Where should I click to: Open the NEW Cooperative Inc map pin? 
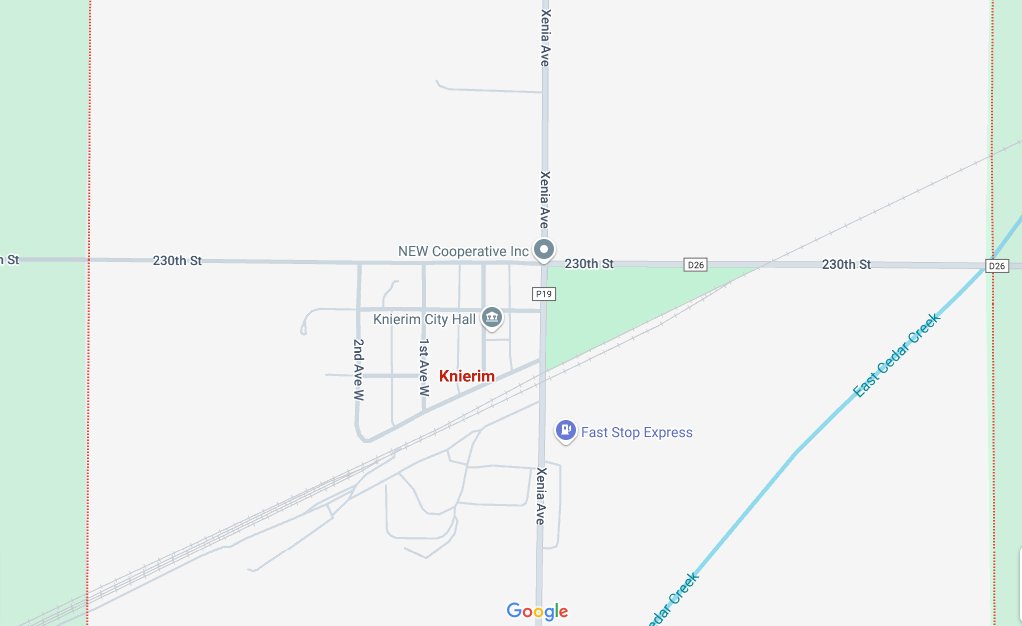(544, 249)
